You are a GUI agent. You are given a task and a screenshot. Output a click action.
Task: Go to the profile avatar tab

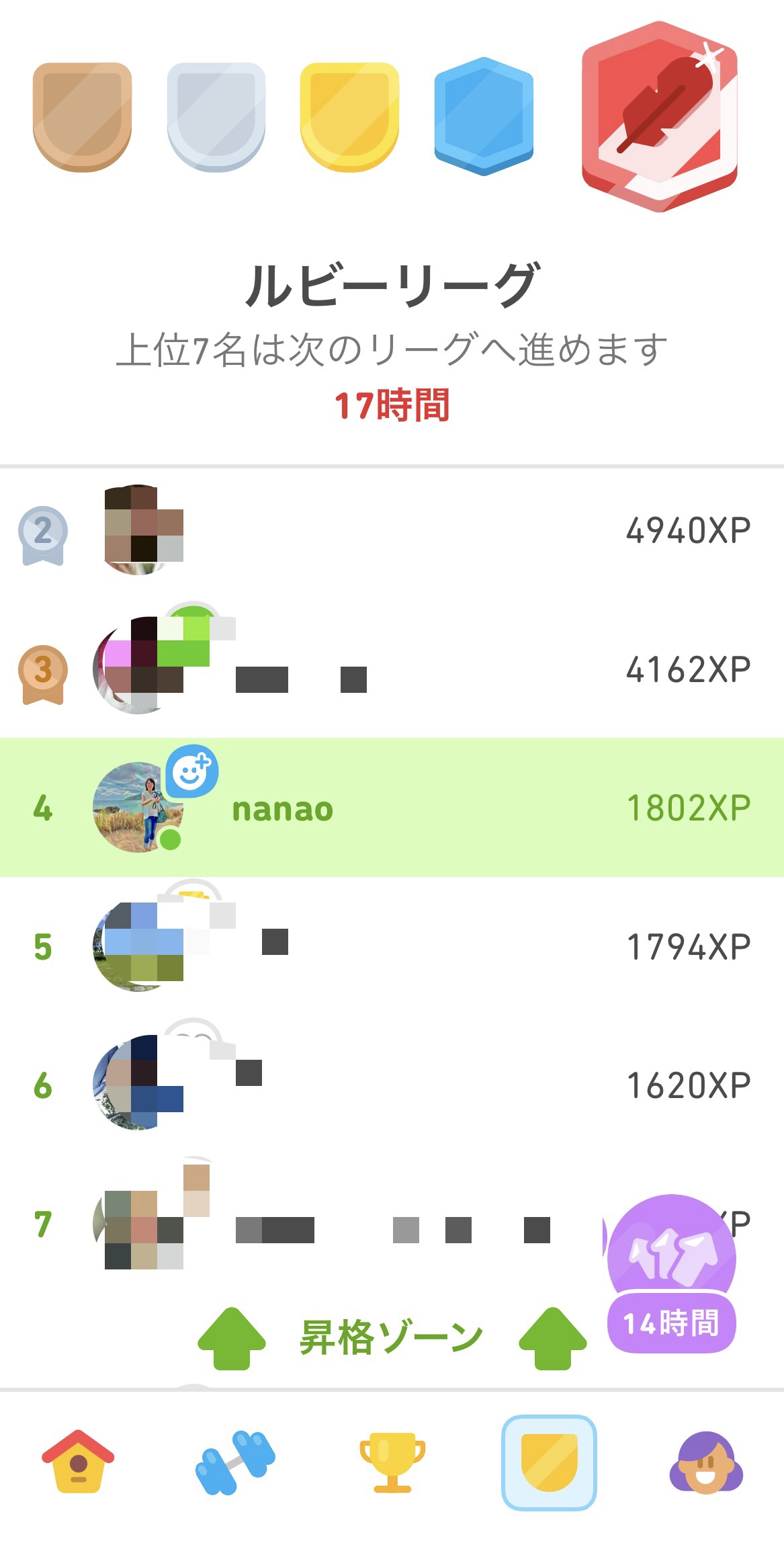coord(706,1462)
